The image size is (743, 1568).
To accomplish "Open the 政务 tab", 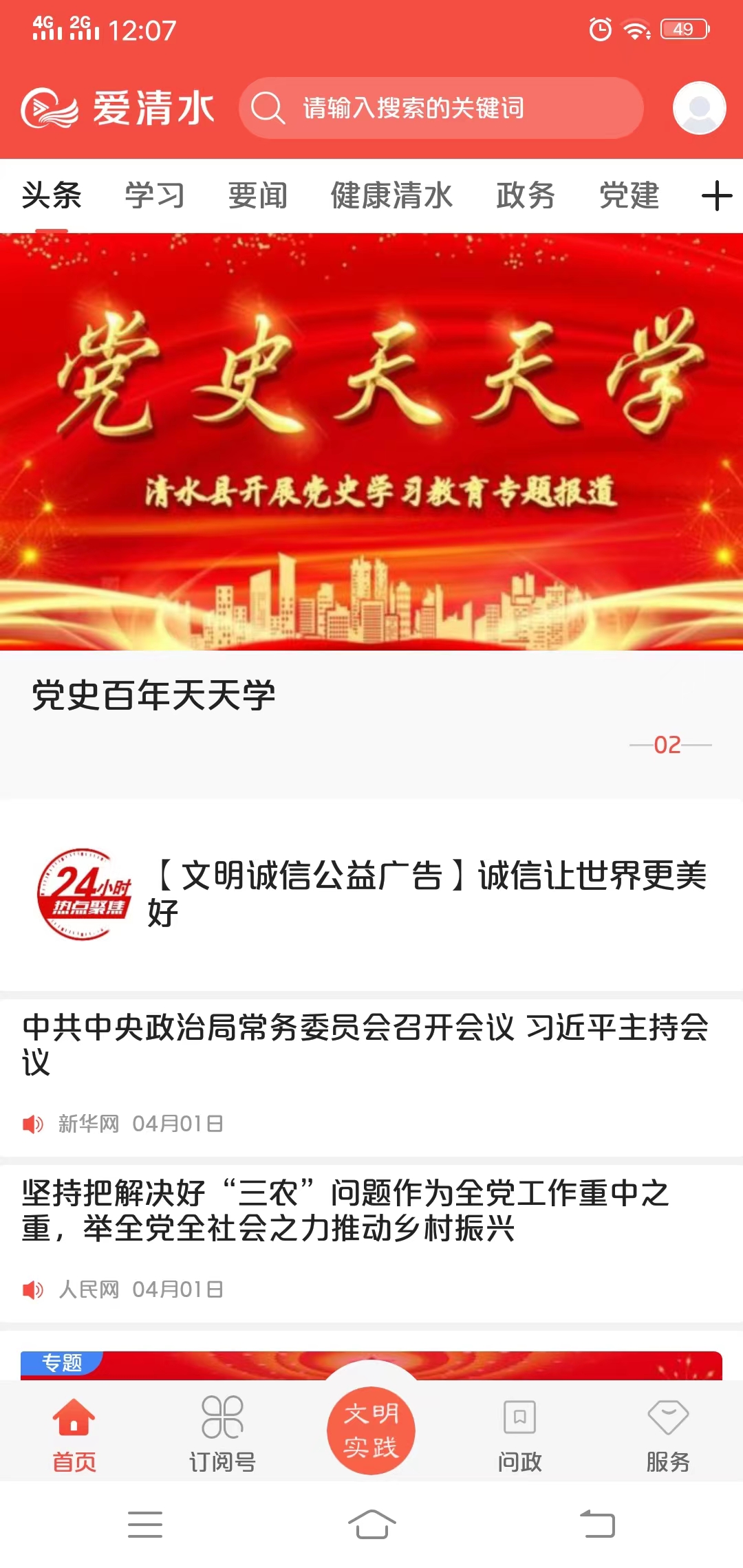I will [526, 196].
